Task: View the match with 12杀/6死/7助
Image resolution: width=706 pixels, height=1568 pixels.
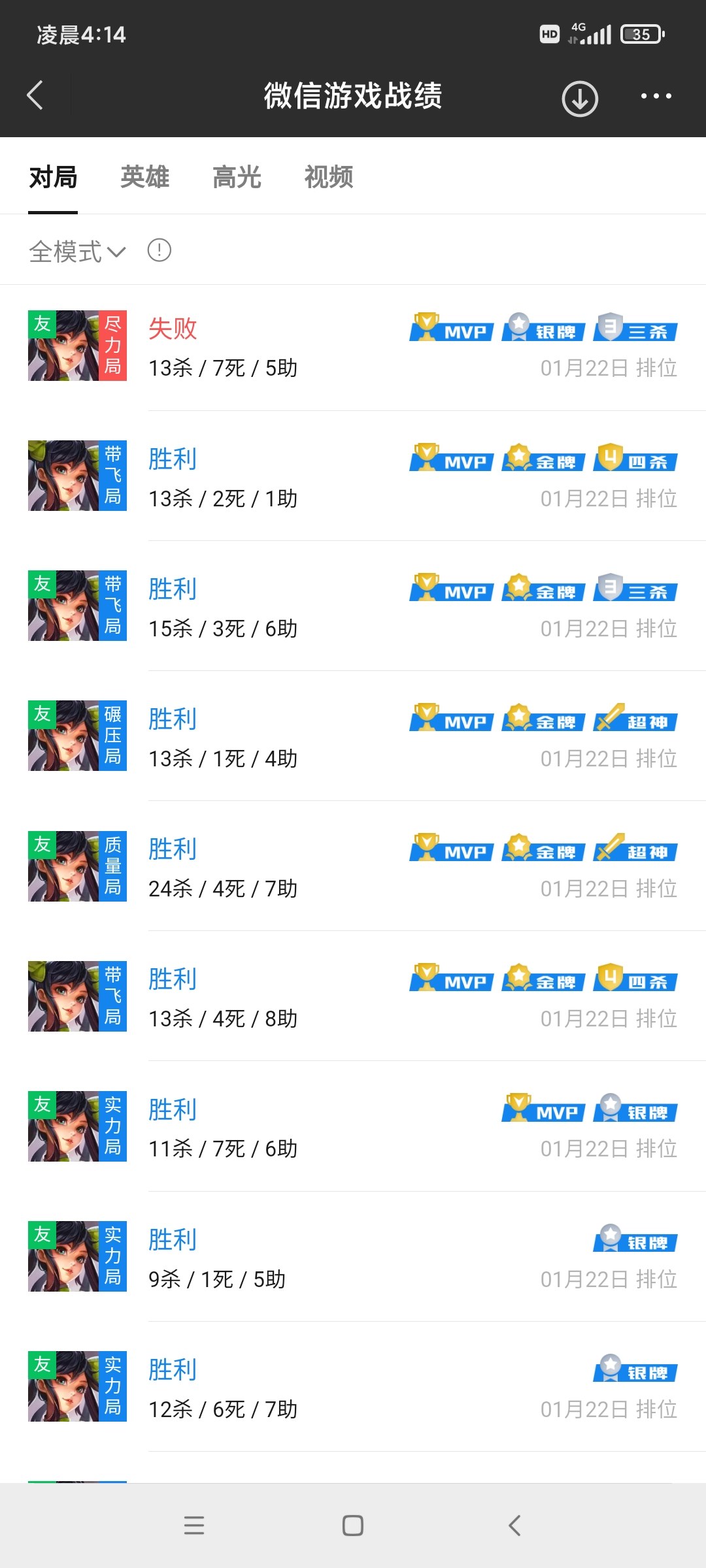Action: click(x=353, y=1386)
